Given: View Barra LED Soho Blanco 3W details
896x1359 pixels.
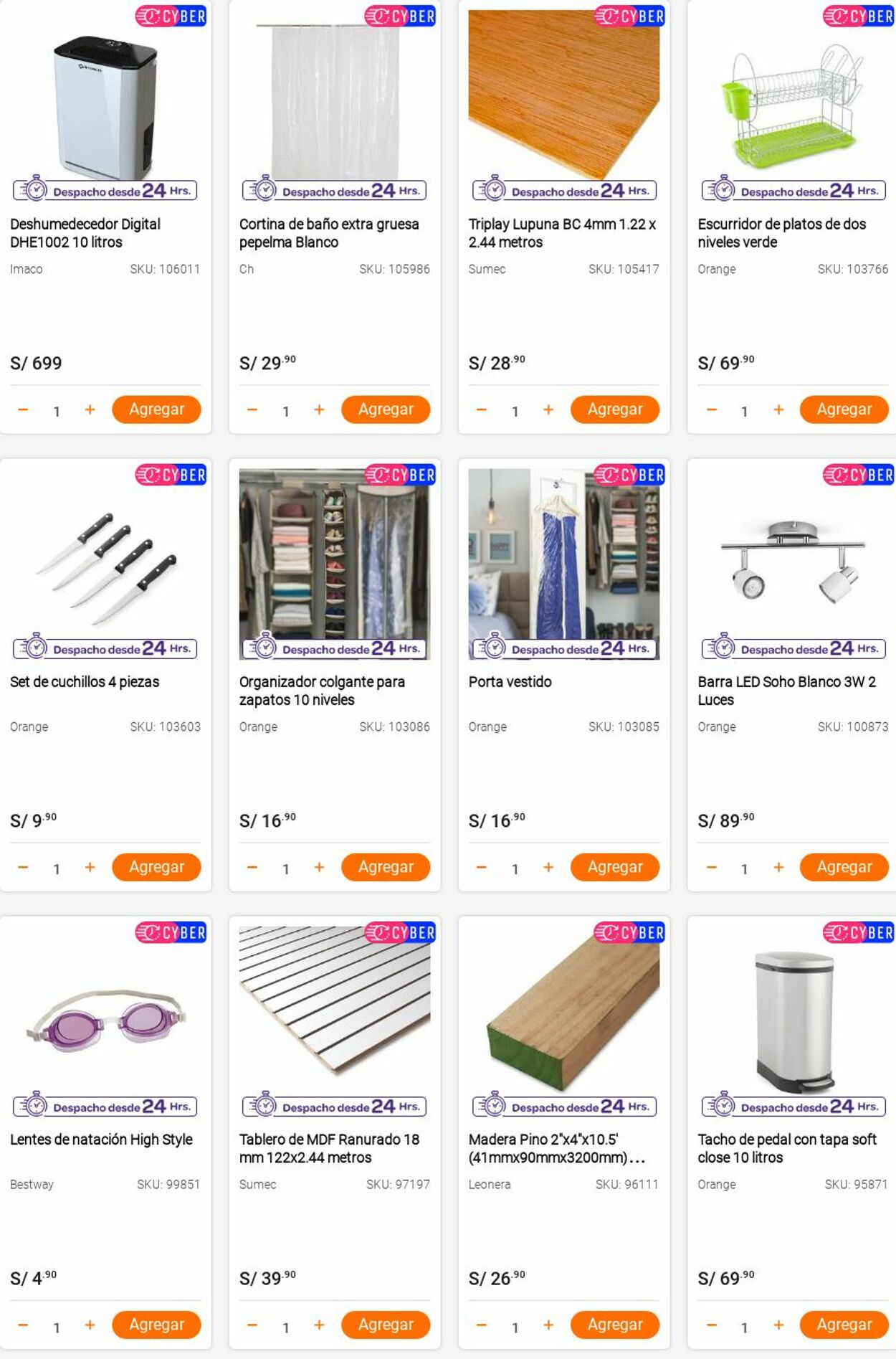Looking at the screenshot, I should [786, 690].
